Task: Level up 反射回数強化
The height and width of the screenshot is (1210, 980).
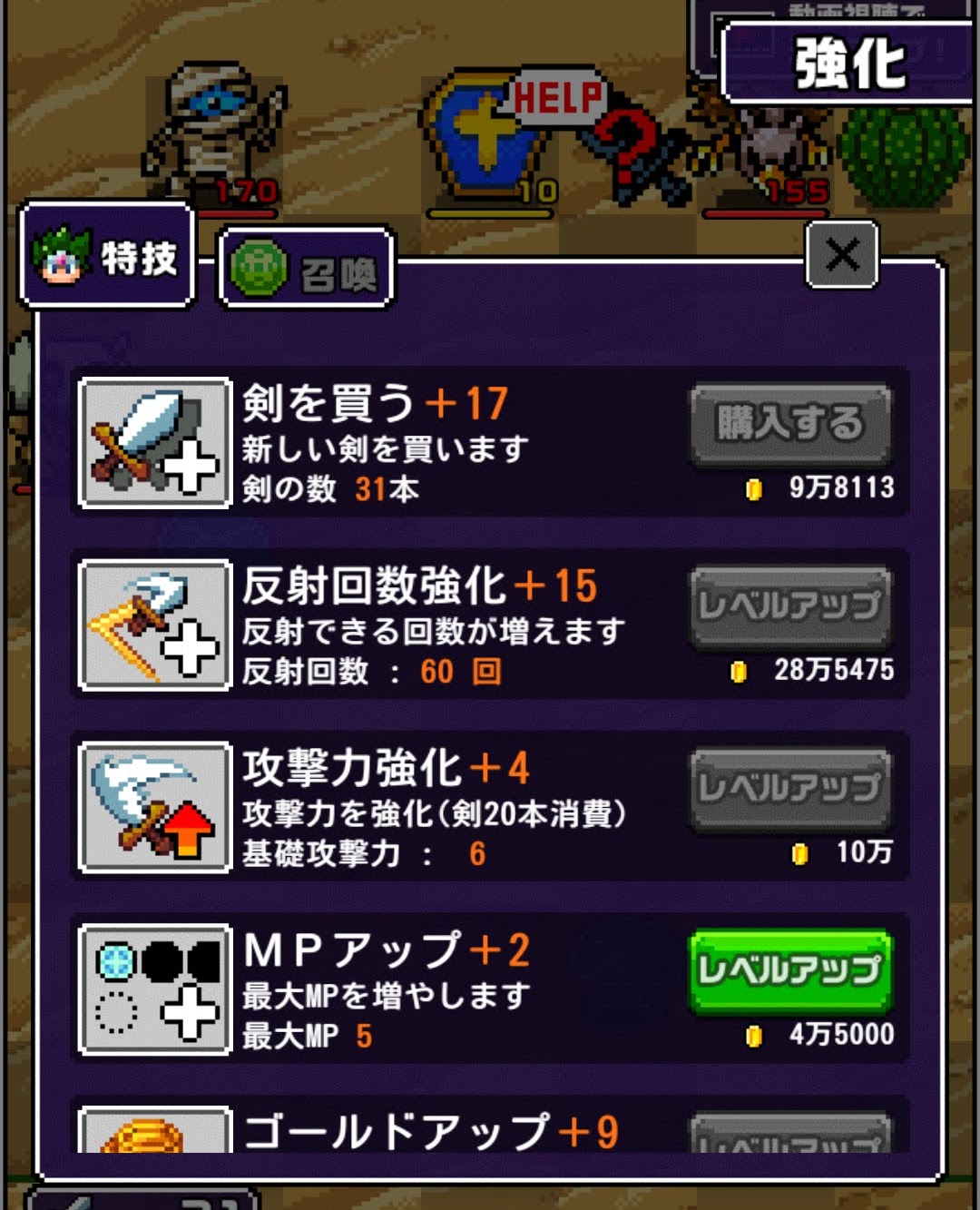Action: point(789,606)
